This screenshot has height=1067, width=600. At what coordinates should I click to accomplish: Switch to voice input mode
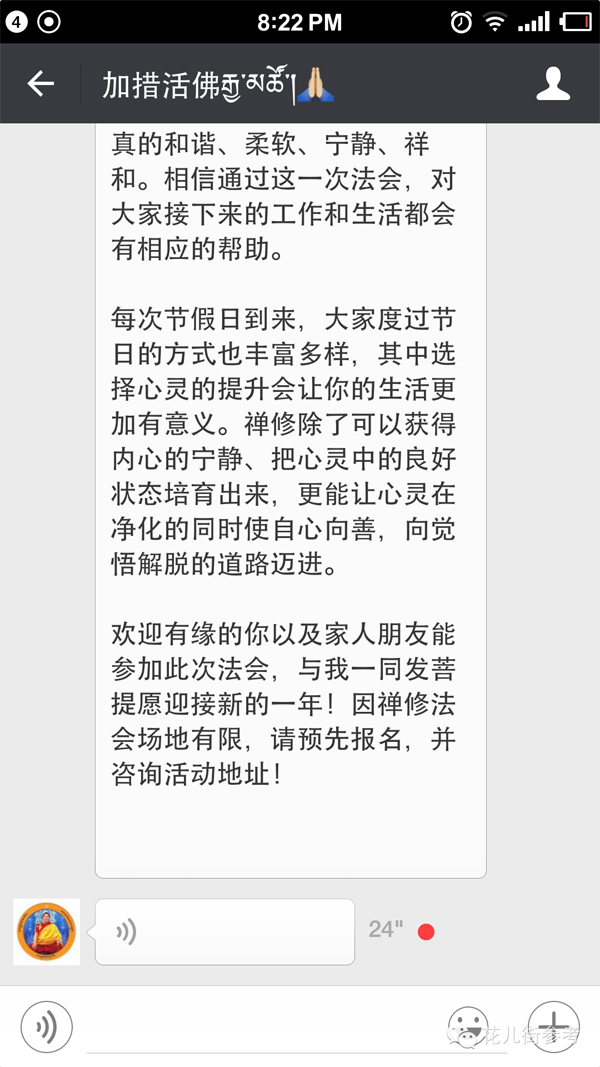[x=46, y=1027]
